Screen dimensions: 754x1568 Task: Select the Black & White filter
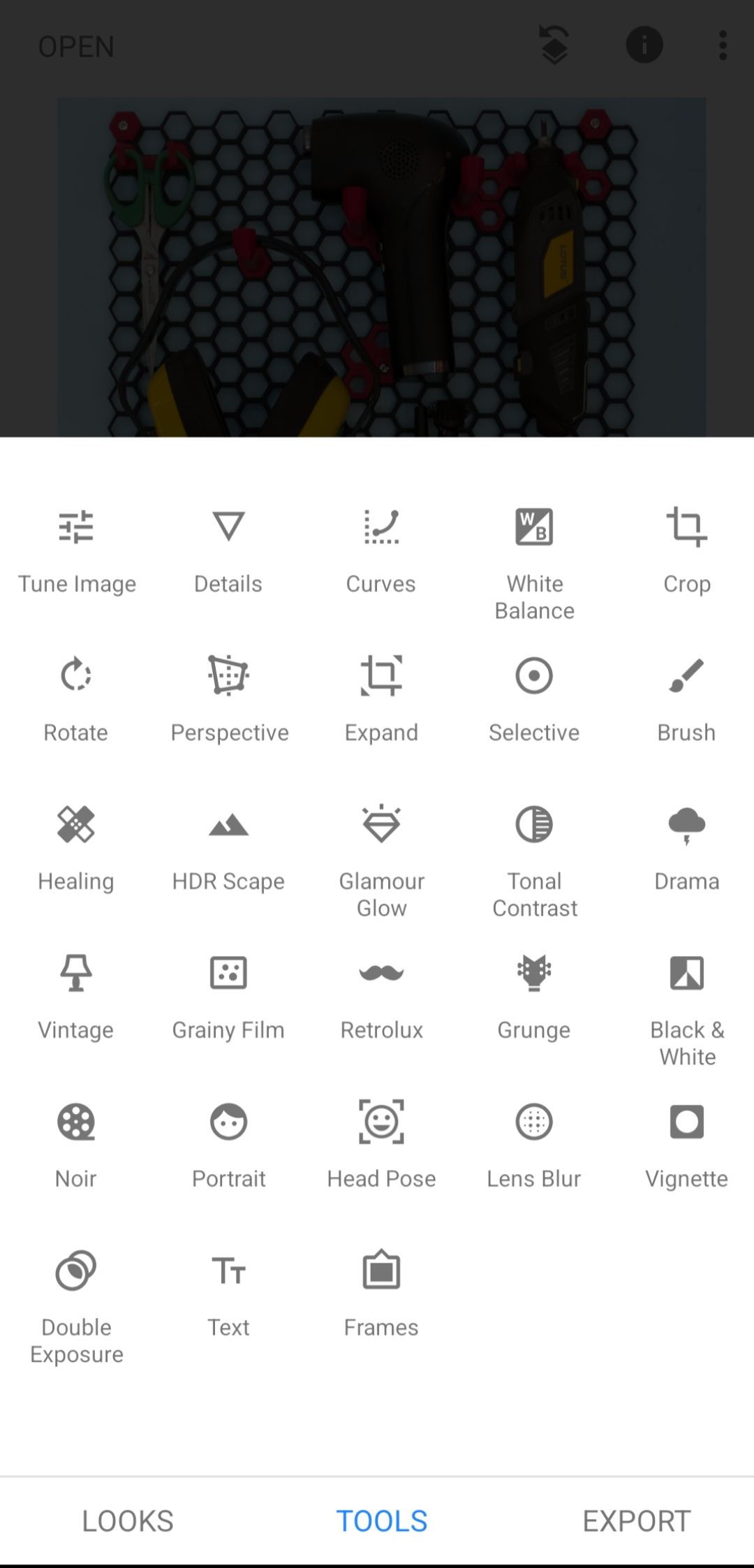686,1004
